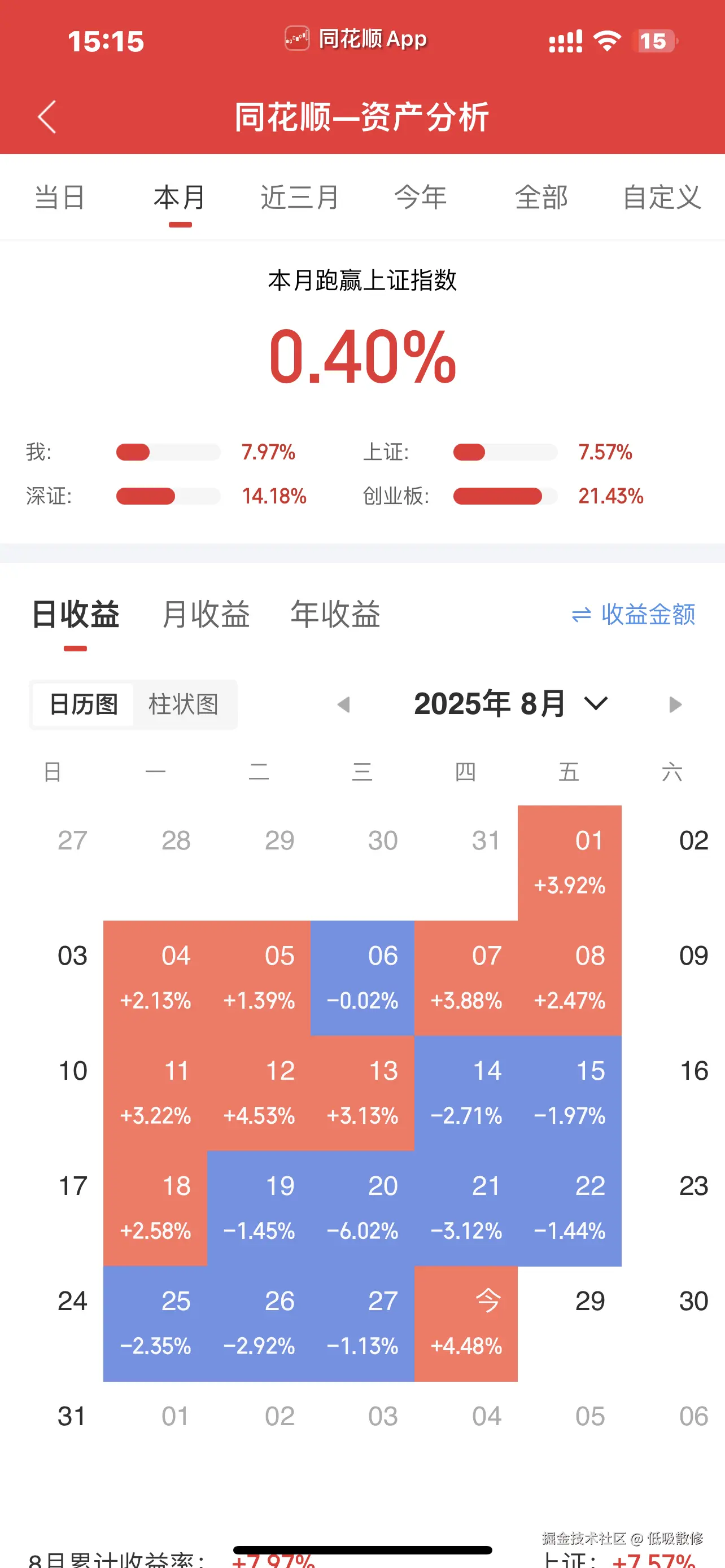Switch to the 全部 tab
The image size is (725, 1568).
point(541,197)
